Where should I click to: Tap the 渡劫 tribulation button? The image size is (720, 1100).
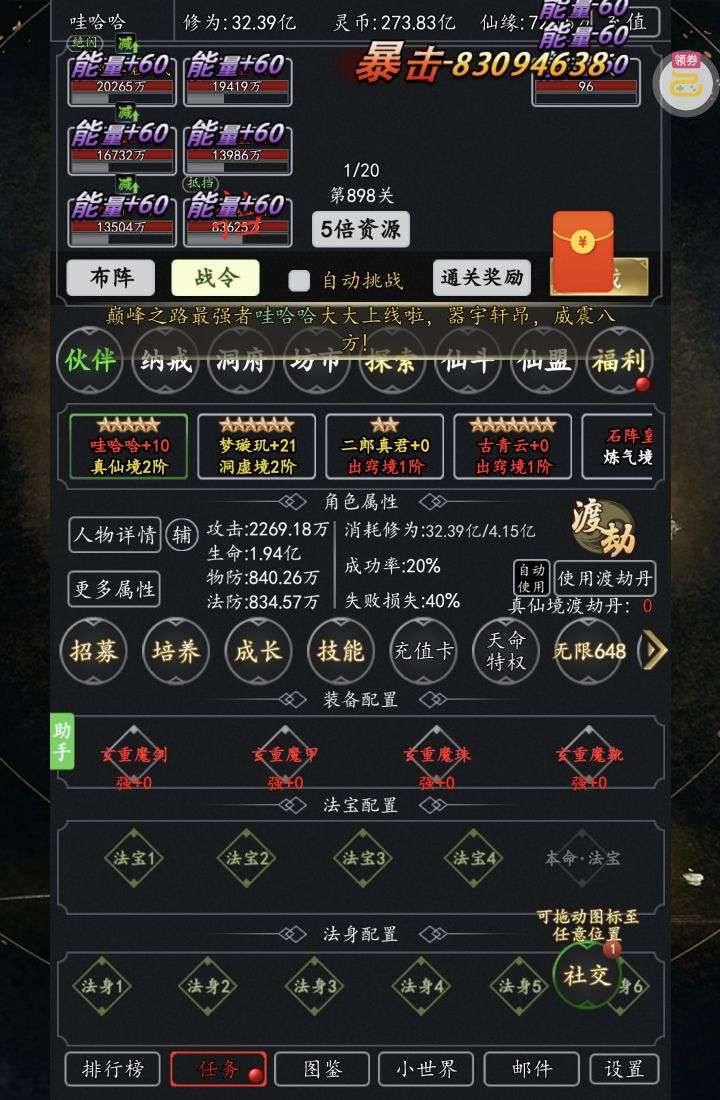pos(603,527)
